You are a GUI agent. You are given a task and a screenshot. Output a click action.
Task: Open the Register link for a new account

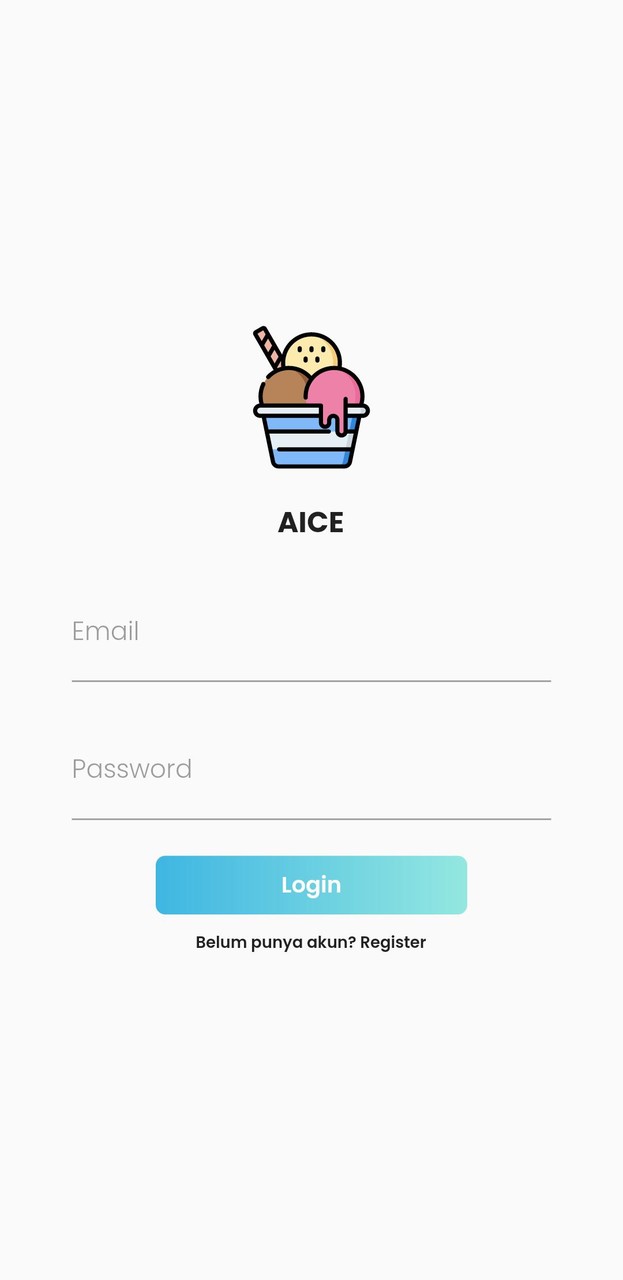pyautogui.click(x=393, y=942)
